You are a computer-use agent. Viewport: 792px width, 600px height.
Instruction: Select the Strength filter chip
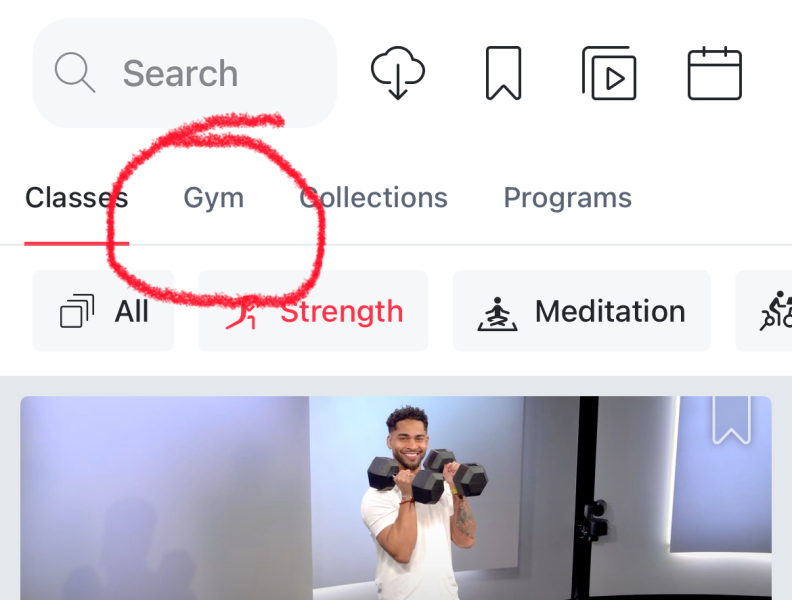coord(314,311)
